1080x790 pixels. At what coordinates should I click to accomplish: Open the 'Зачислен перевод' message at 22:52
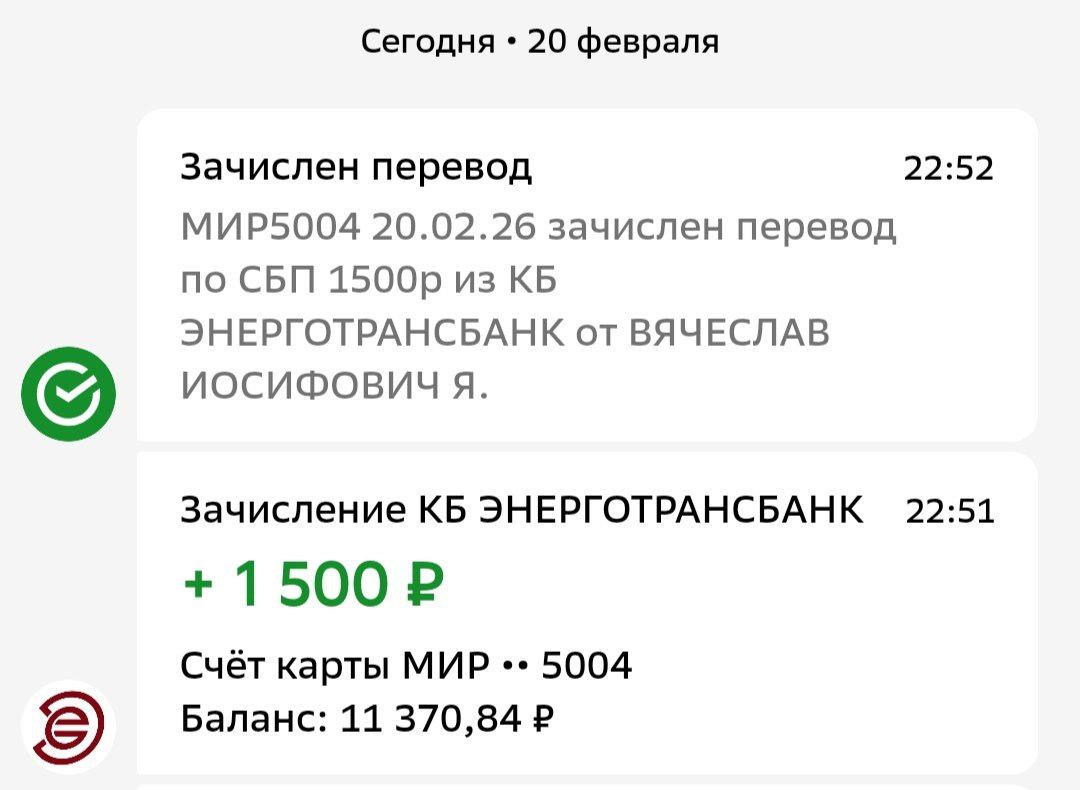click(x=586, y=275)
